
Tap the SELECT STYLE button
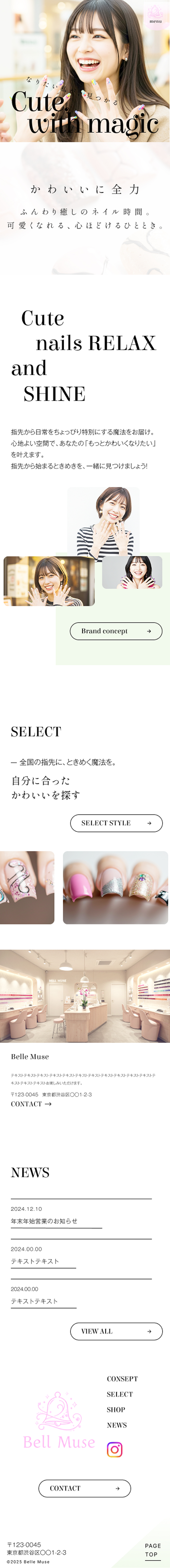(116, 822)
